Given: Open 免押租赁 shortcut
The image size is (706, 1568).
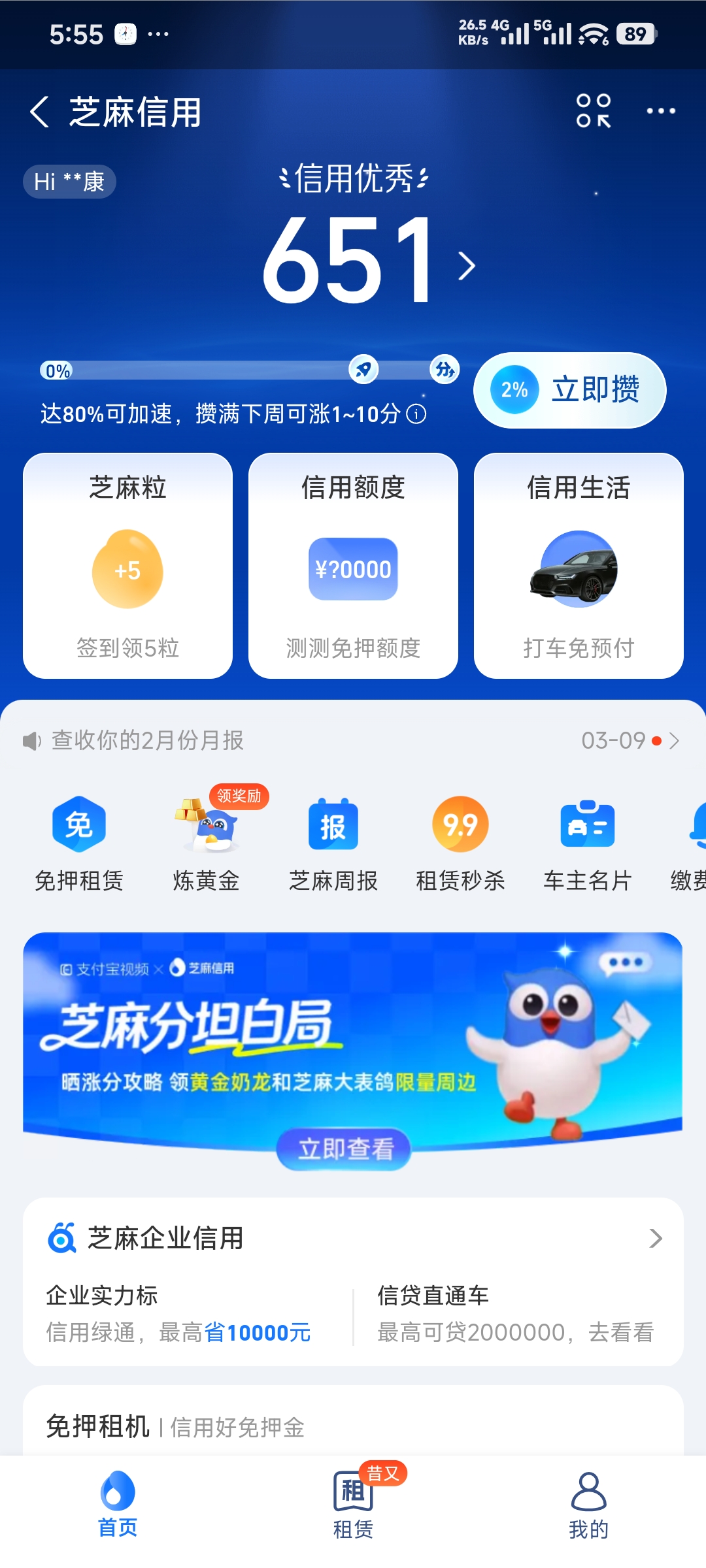Looking at the screenshot, I should point(79,843).
